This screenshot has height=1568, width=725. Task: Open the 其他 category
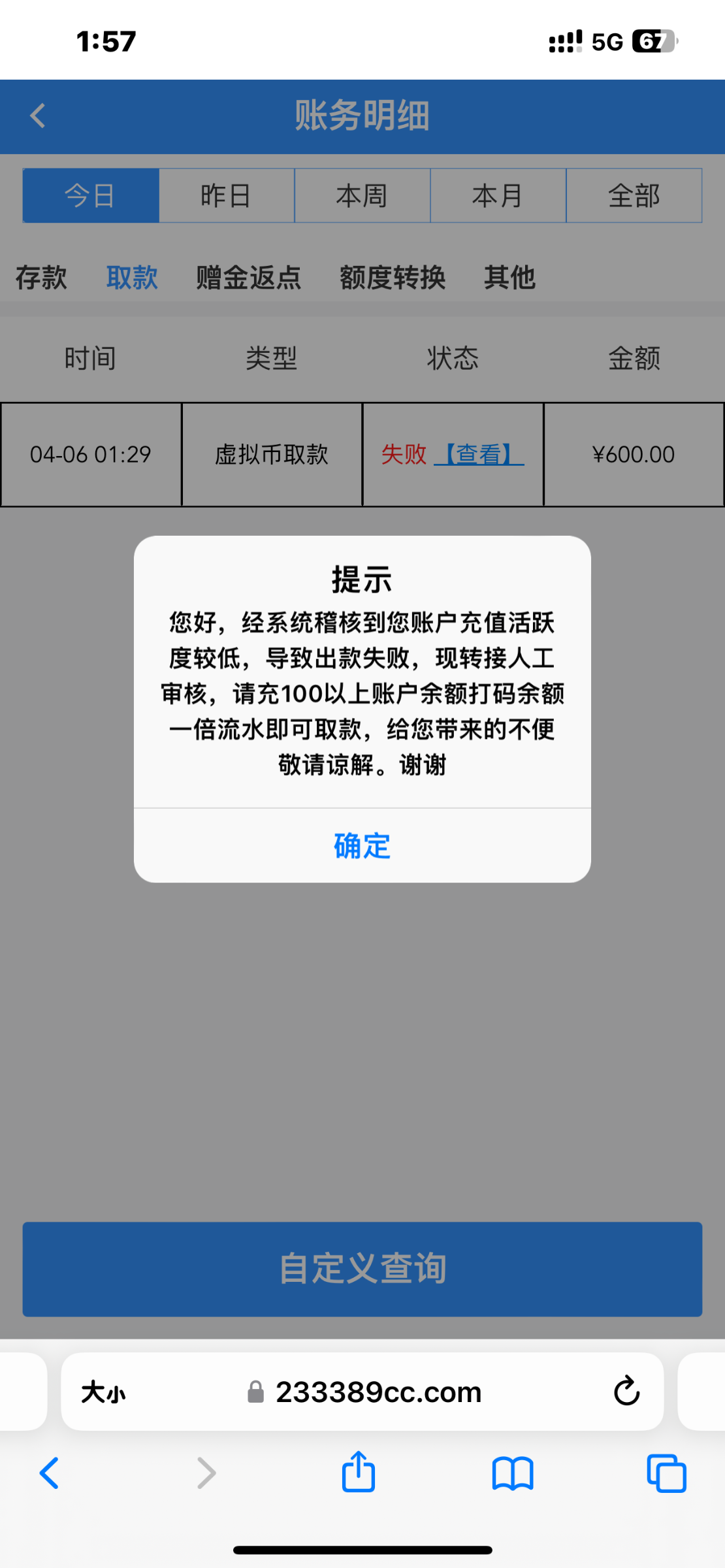pyautogui.click(x=509, y=278)
